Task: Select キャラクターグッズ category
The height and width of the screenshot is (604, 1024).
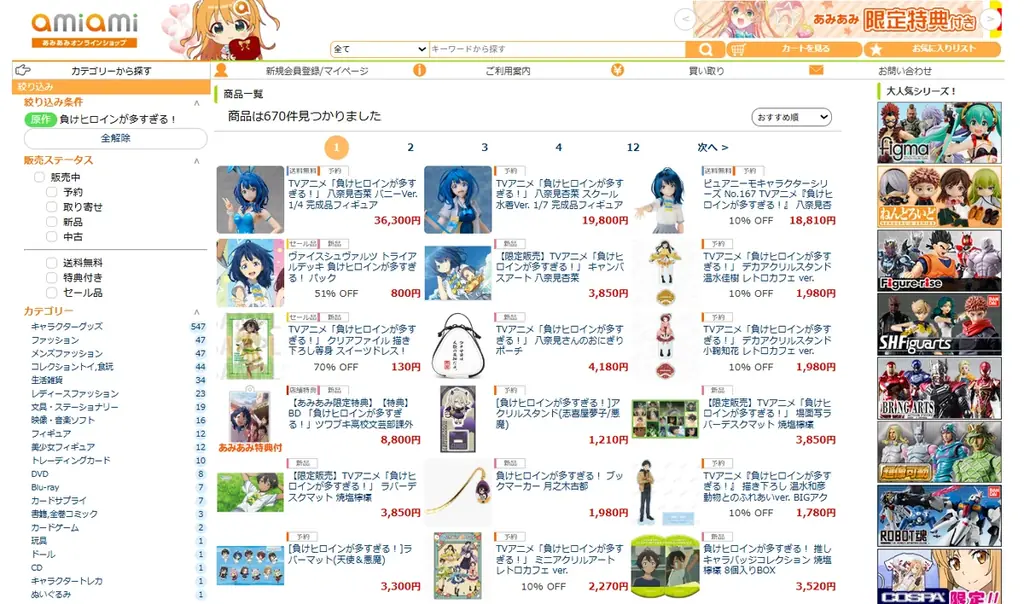Action: [x=66, y=327]
